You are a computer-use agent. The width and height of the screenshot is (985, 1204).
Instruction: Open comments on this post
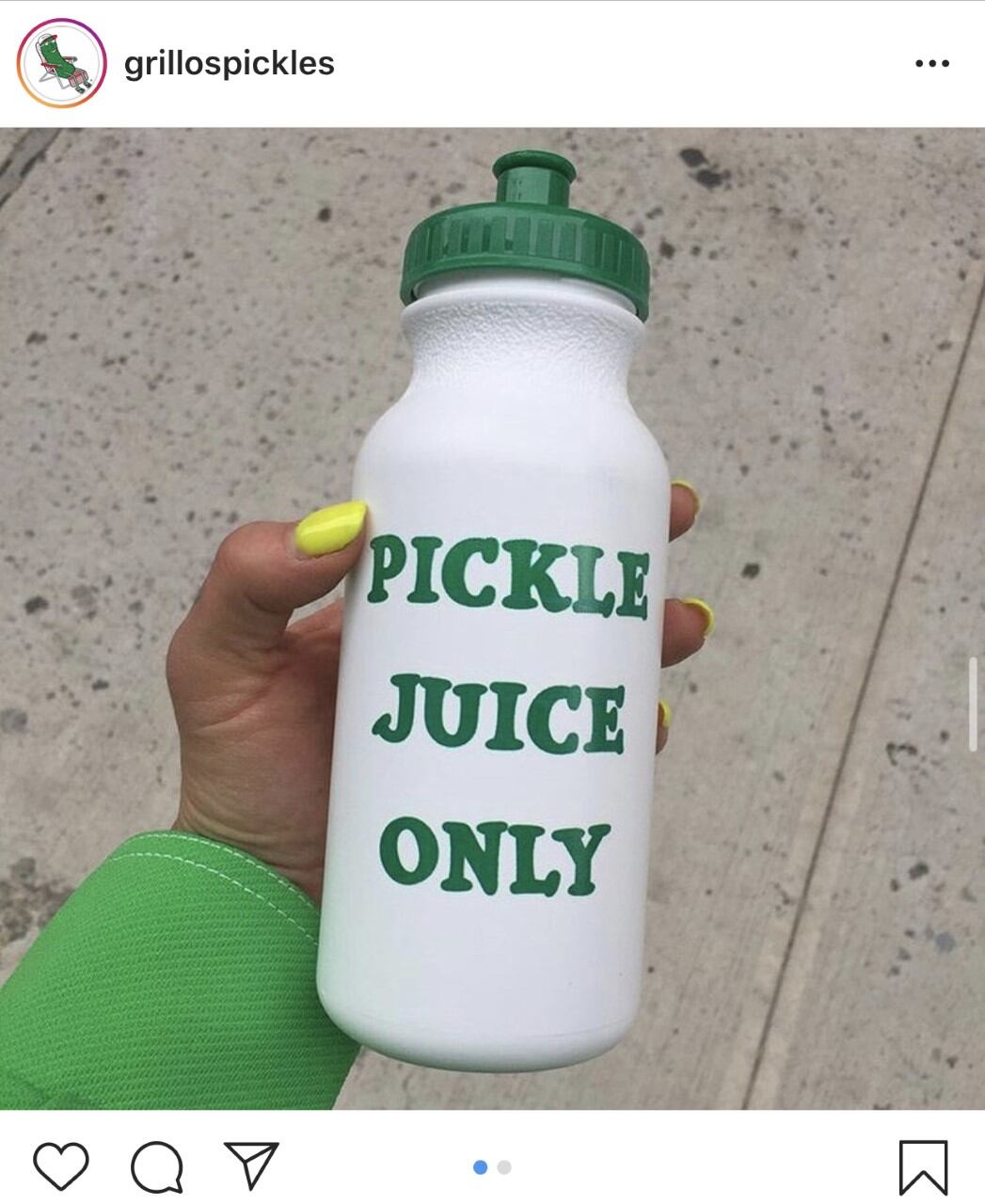click(x=156, y=1166)
